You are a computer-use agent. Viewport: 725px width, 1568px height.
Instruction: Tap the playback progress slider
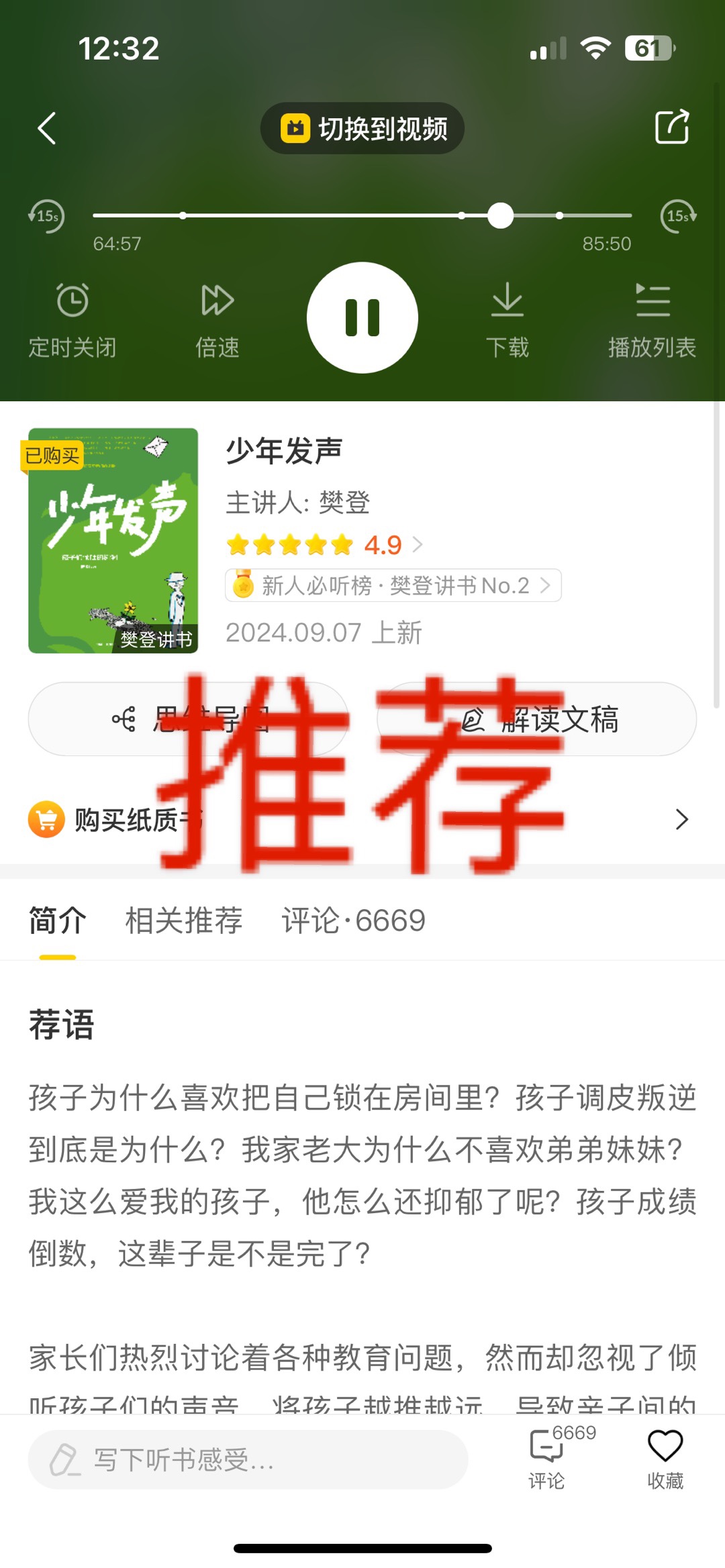coord(500,216)
